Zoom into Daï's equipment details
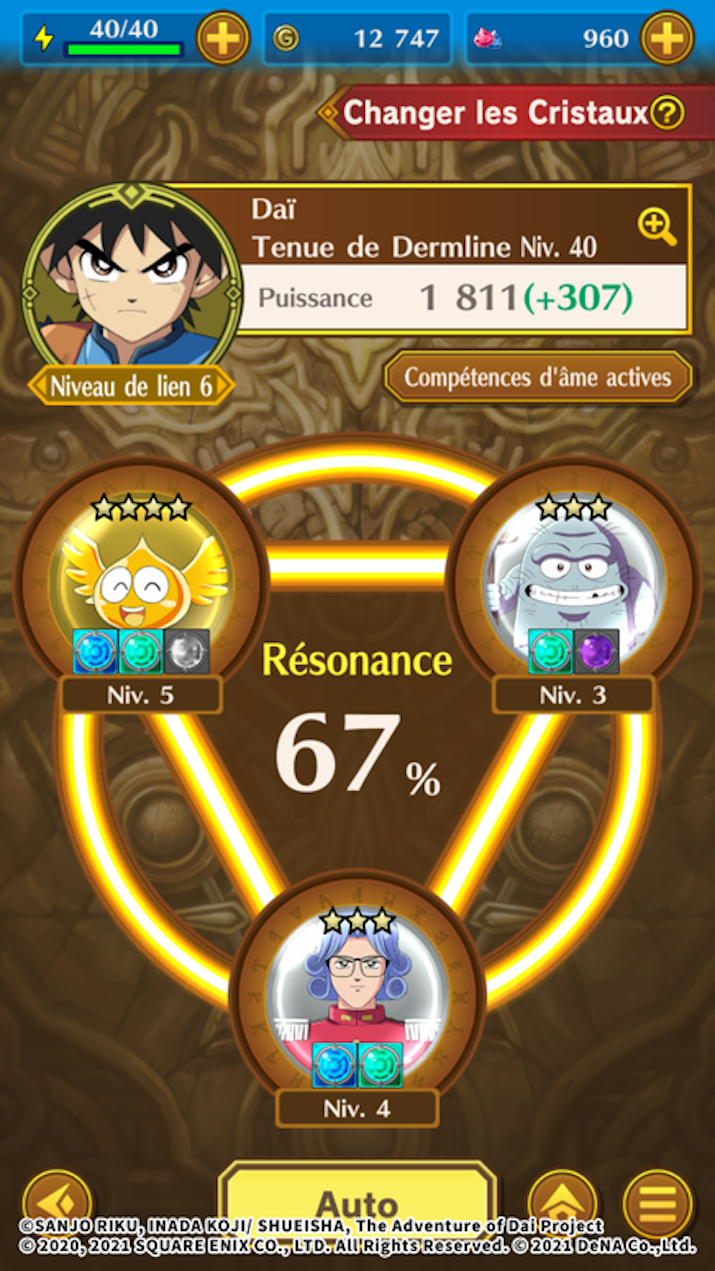This screenshot has width=715, height=1271. pyautogui.click(x=657, y=227)
